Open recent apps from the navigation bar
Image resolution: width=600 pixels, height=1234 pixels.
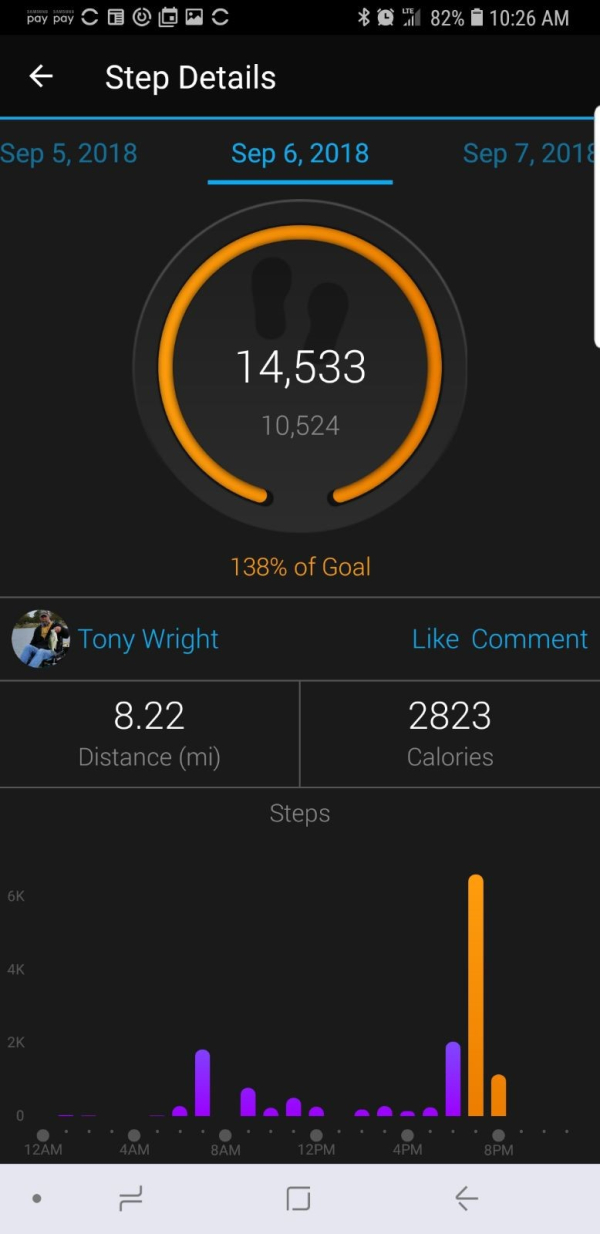pos(131,1198)
